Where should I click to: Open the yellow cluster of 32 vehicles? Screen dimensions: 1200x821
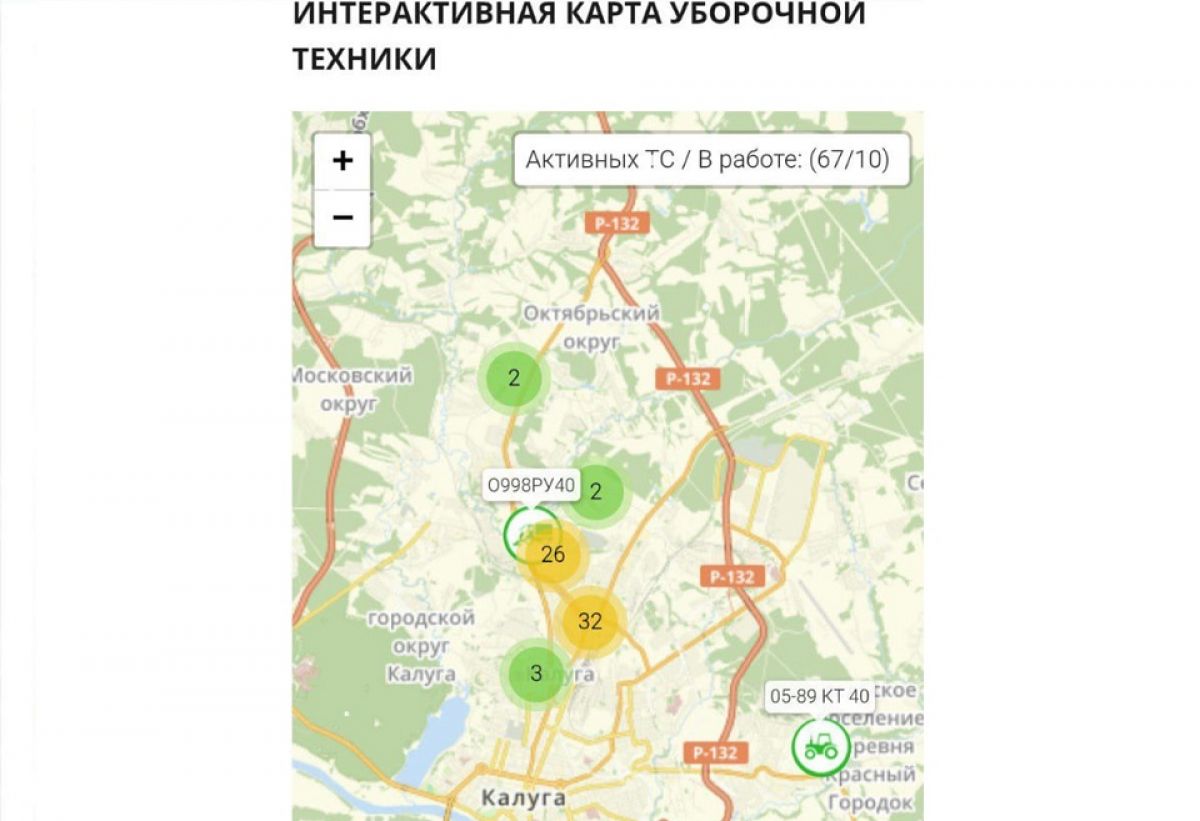click(590, 622)
